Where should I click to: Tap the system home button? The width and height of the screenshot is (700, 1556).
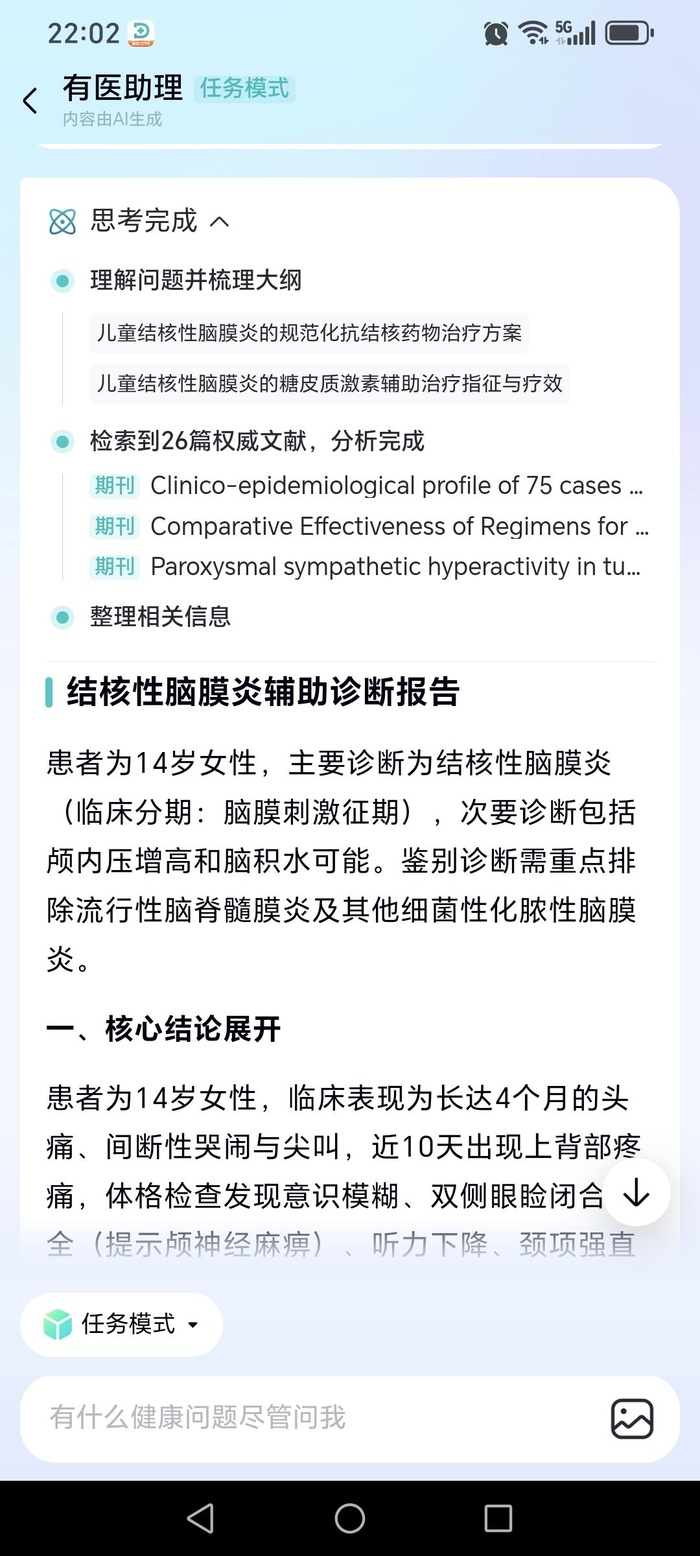[349, 1518]
